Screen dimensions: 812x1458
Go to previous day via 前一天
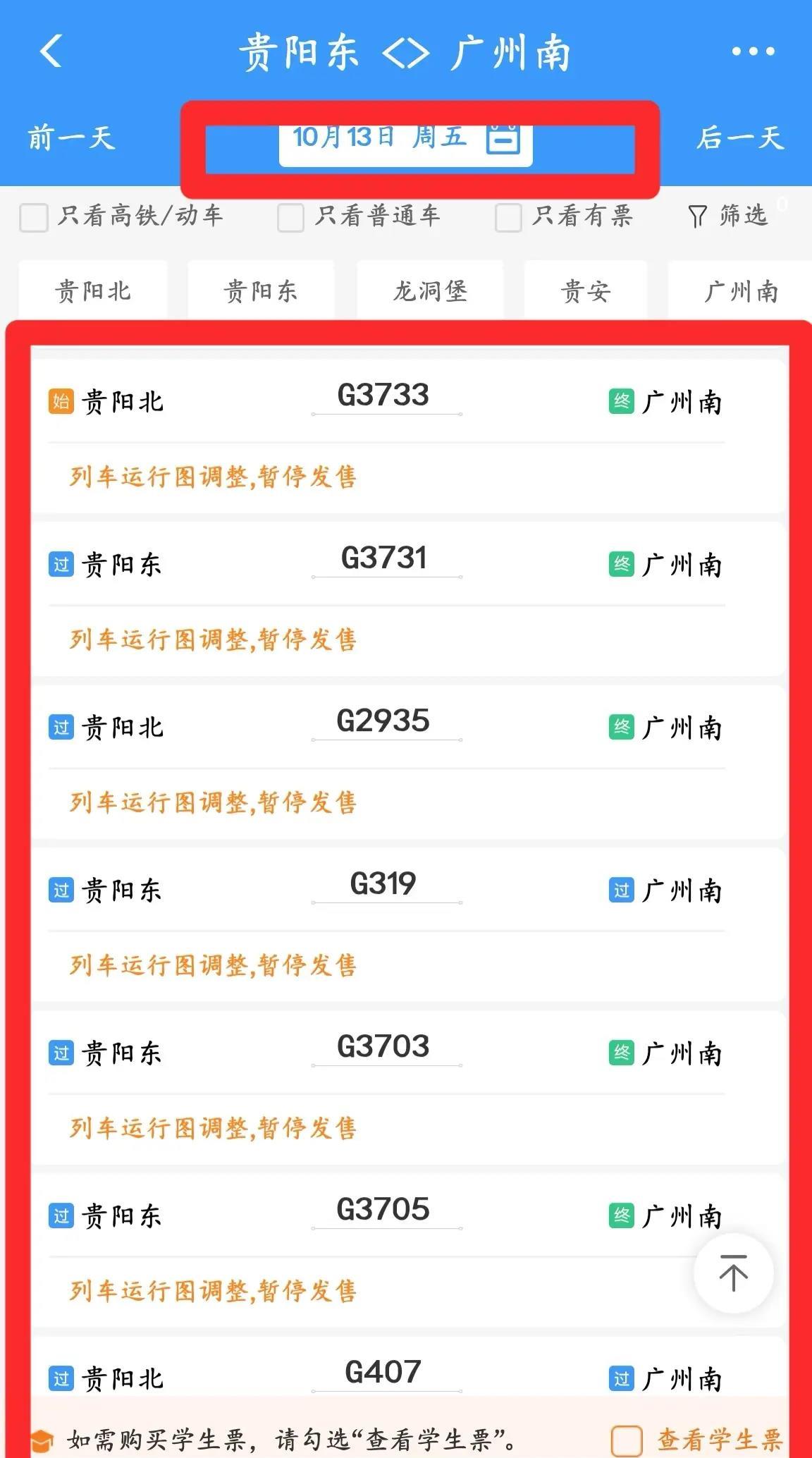click(70, 140)
